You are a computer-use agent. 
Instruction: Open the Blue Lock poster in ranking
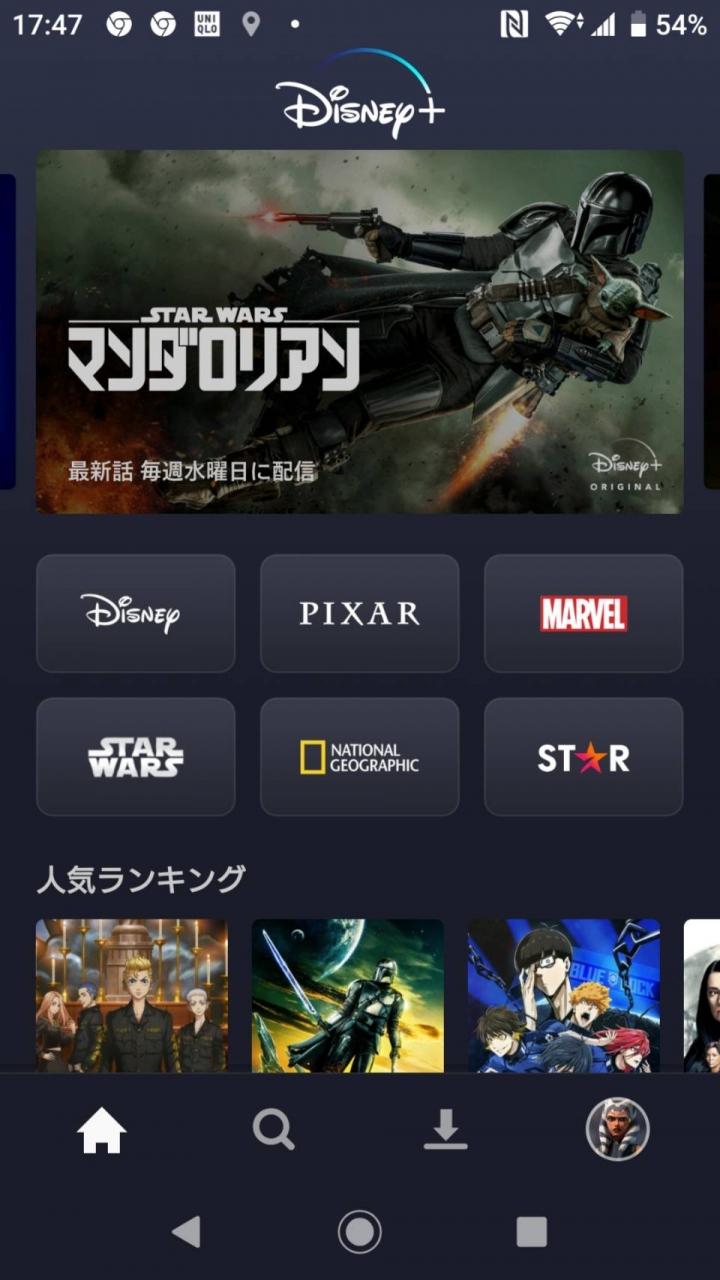(563, 995)
